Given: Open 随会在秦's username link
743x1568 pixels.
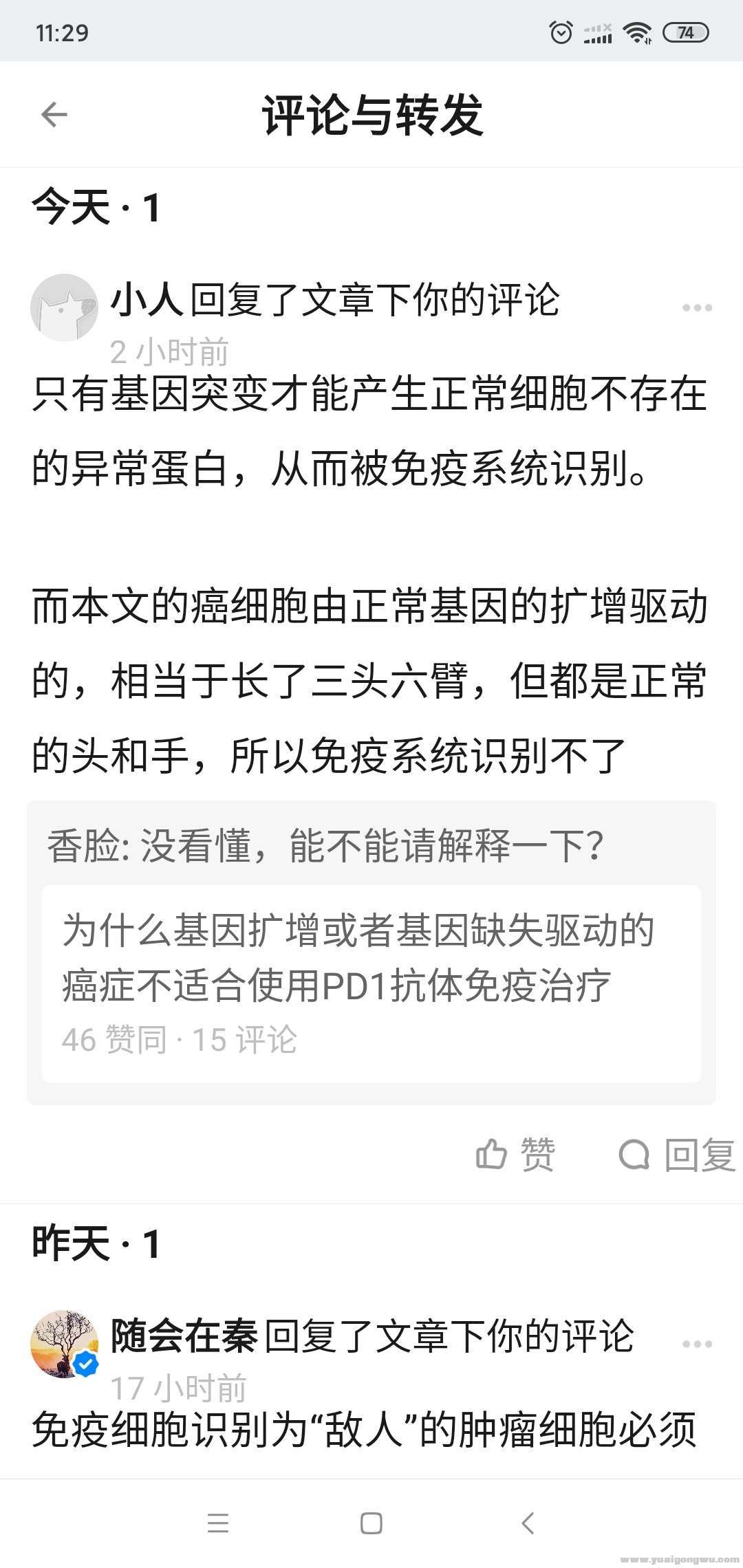Looking at the screenshot, I should coord(184,1336).
